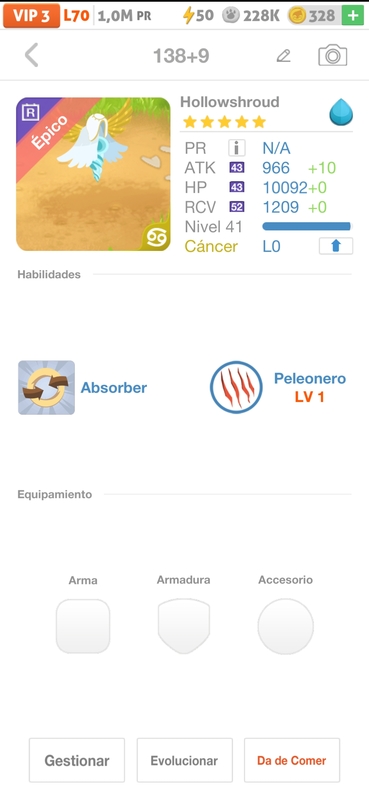Tap the blue upgrade arrow beside L0
This screenshot has width=369, height=800.
[x=335, y=246]
